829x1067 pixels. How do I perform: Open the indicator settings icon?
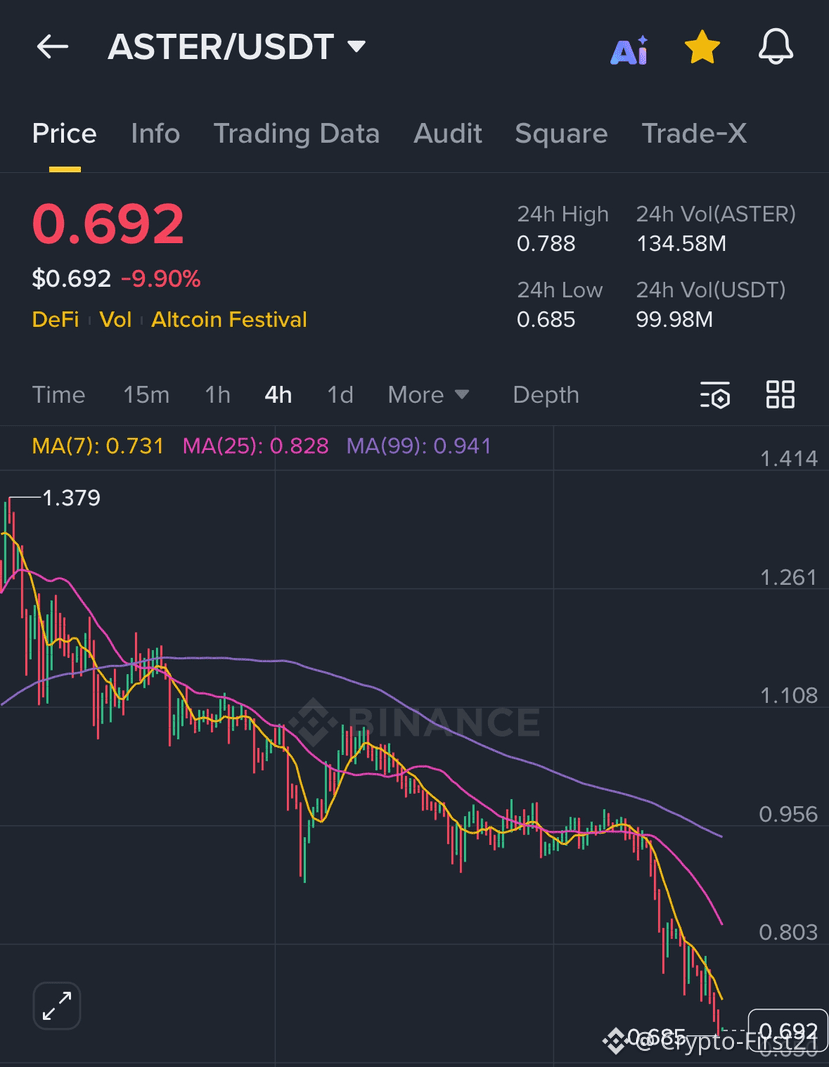(x=715, y=395)
